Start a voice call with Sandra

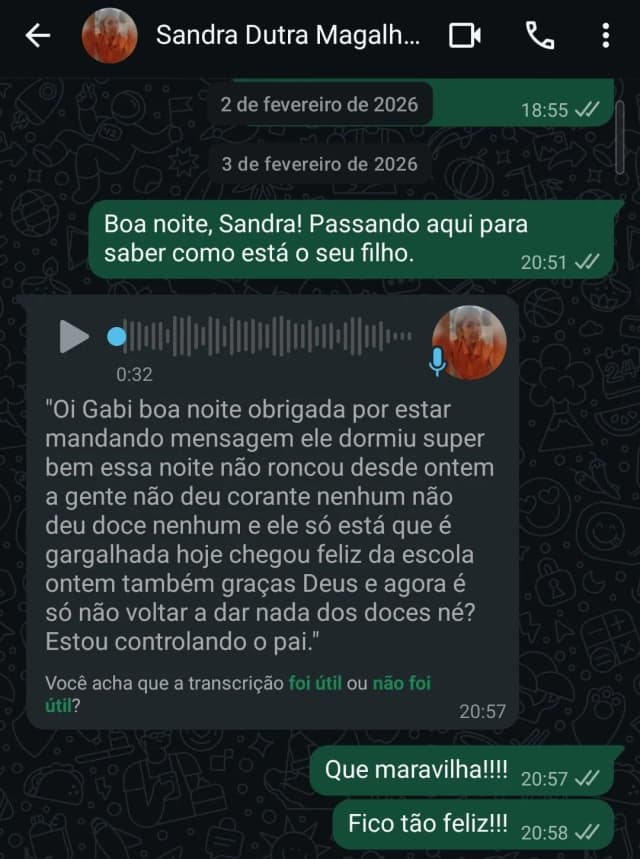[540, 36]
